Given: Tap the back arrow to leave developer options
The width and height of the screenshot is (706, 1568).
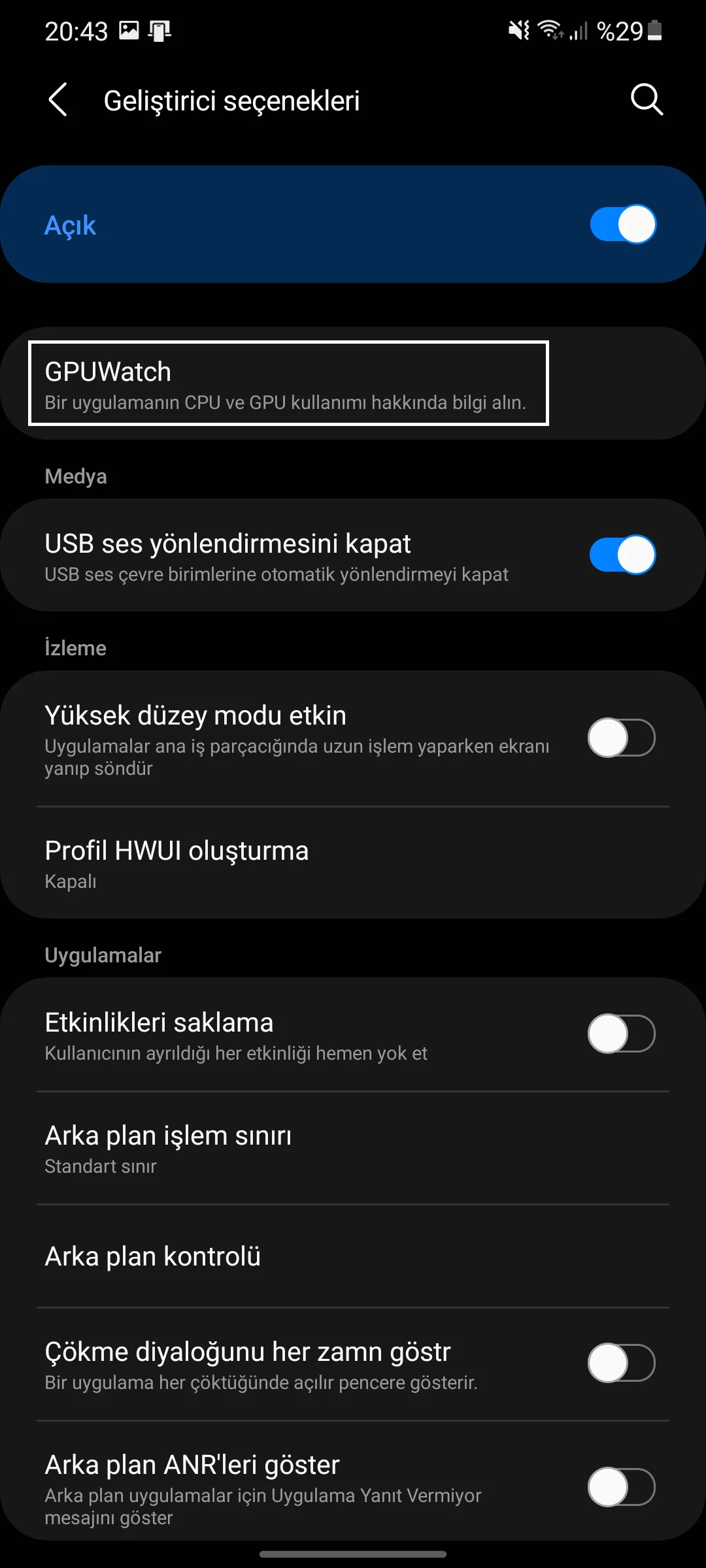Looking at the screenshot, I should [x=58, y=101].
